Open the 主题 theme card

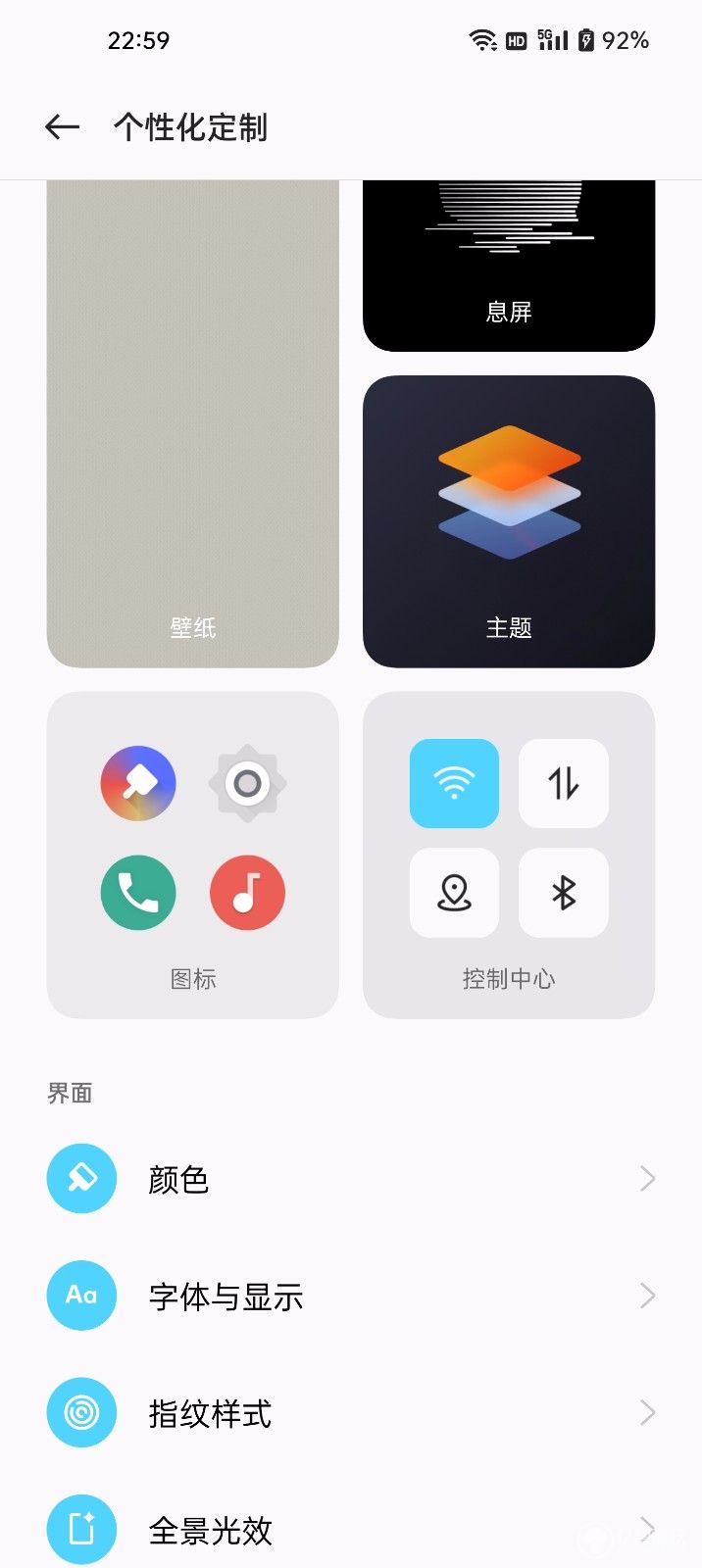point(509,521)
